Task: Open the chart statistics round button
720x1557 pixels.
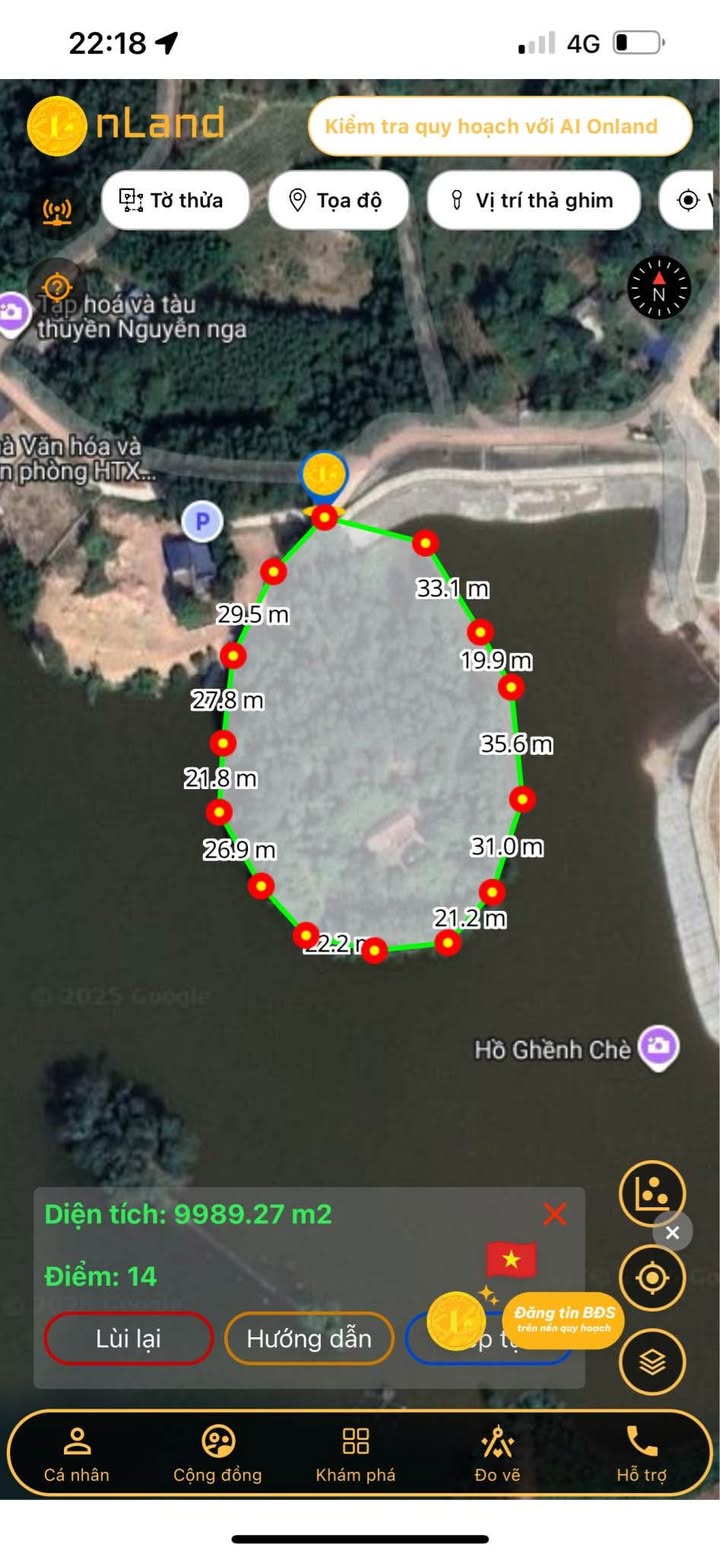Action: coord(652,1193)
